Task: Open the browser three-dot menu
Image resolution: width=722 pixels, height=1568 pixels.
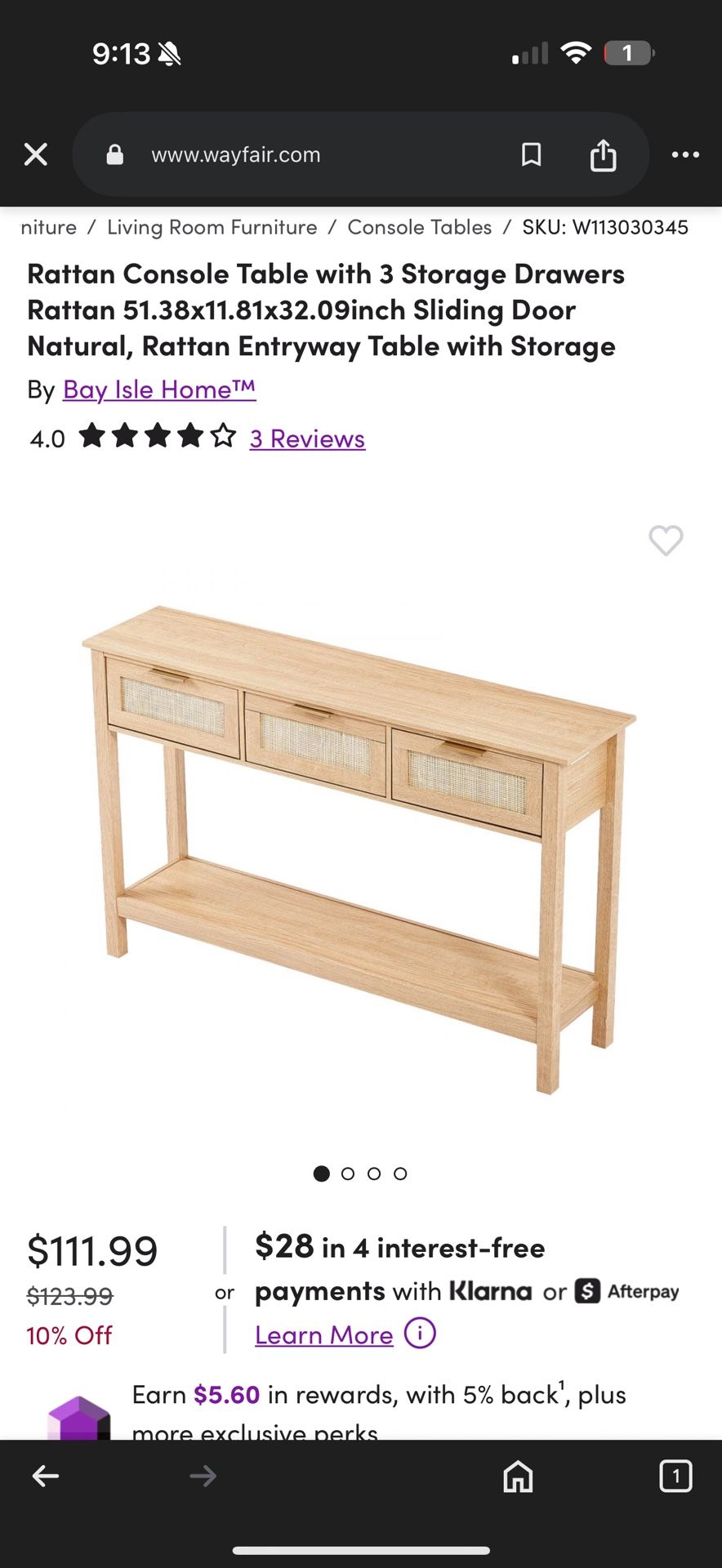Action: pos(684,154)
